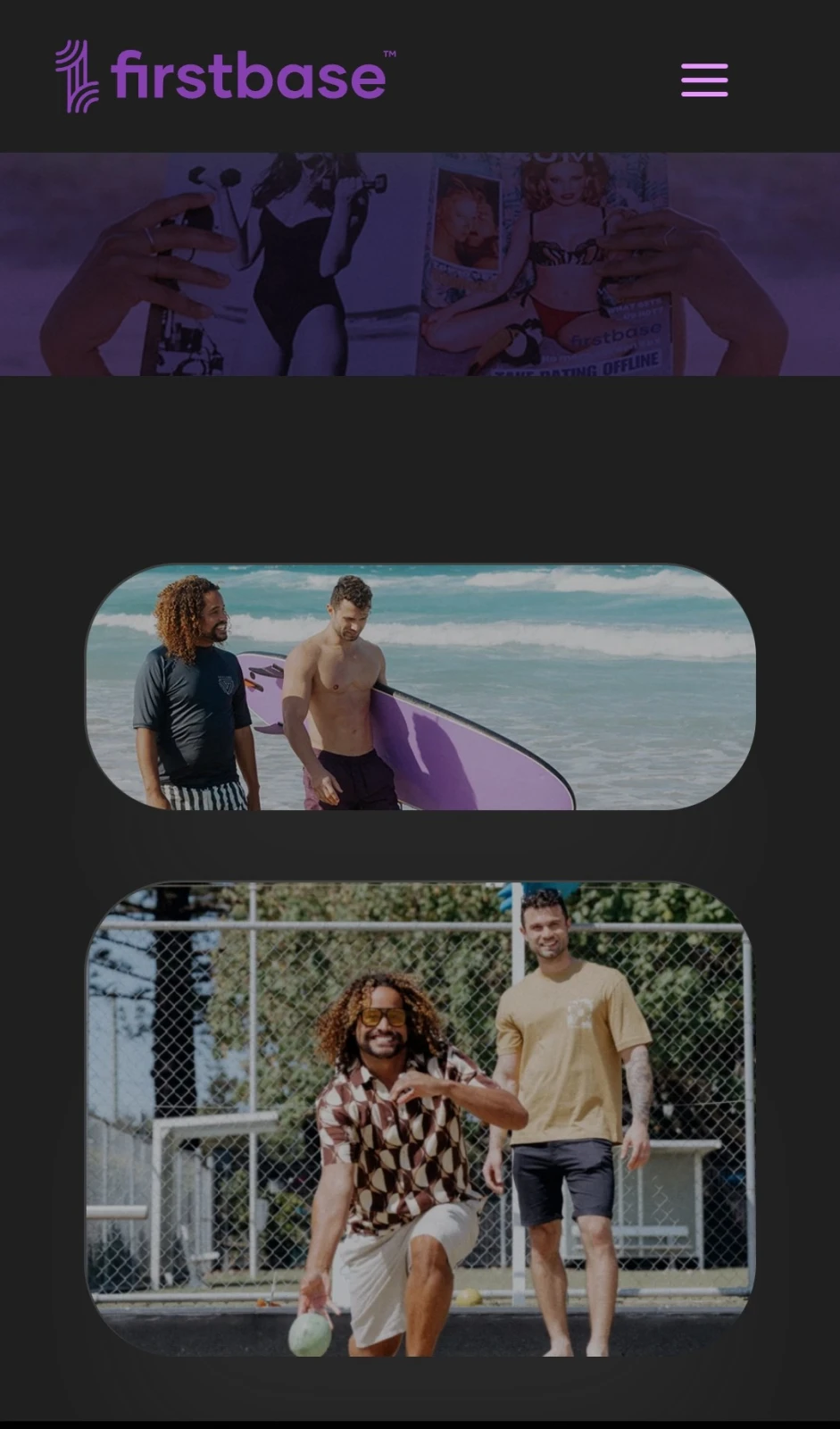Open the surfboard beach photo card
The image size is (840, 1429).
[x=420, y=687]
